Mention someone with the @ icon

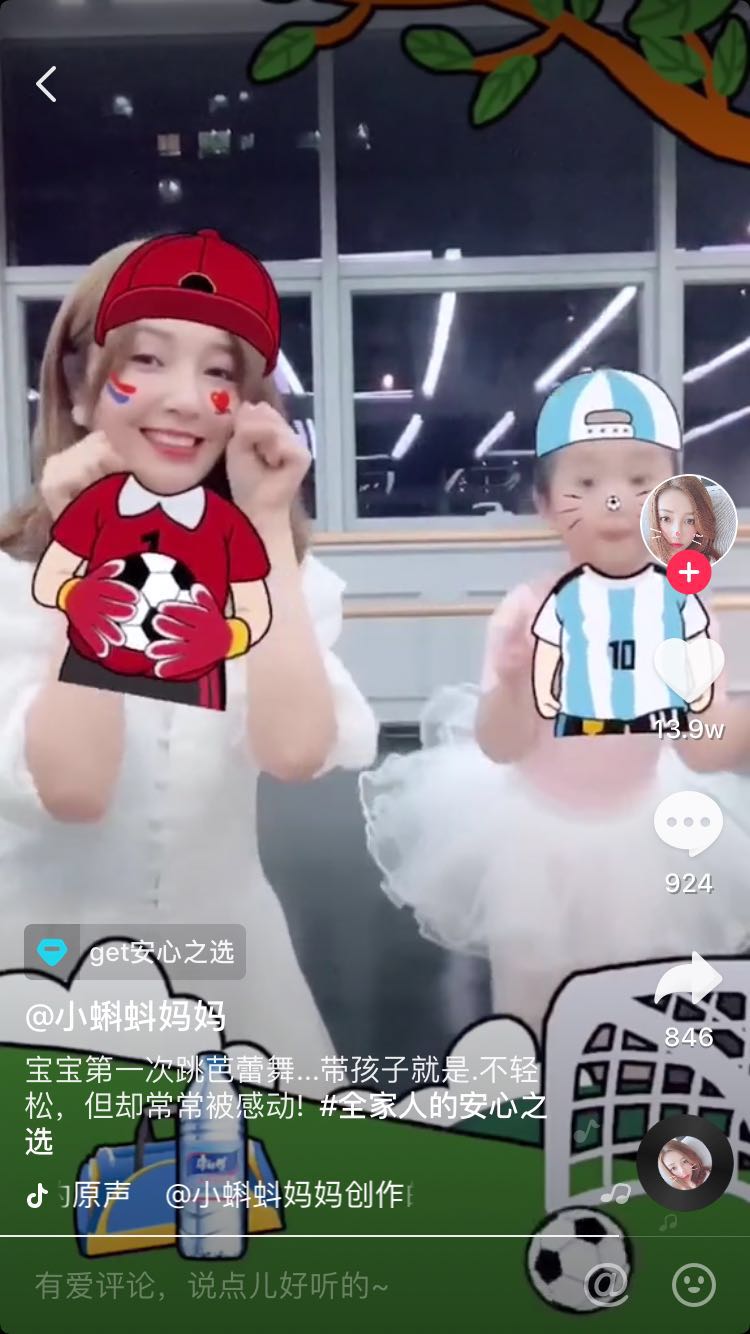click(x=607, y=1285)
